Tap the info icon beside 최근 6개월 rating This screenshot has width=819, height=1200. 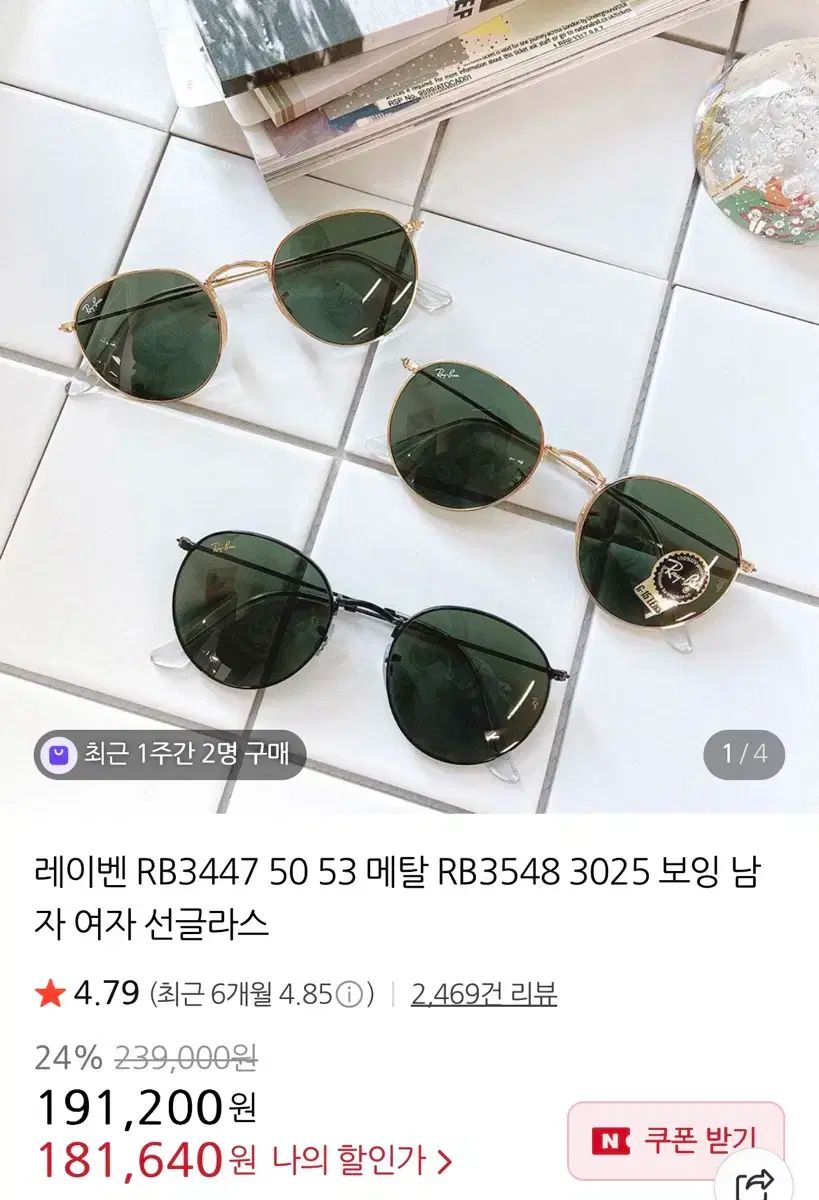tap(348, 995)
